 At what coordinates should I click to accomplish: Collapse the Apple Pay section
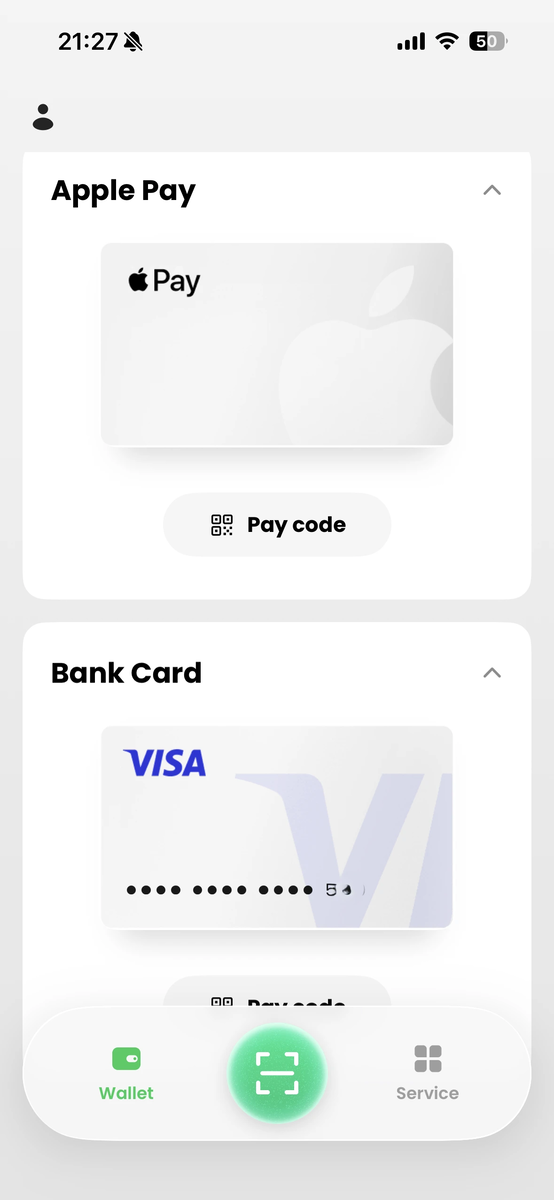[491, 190]
